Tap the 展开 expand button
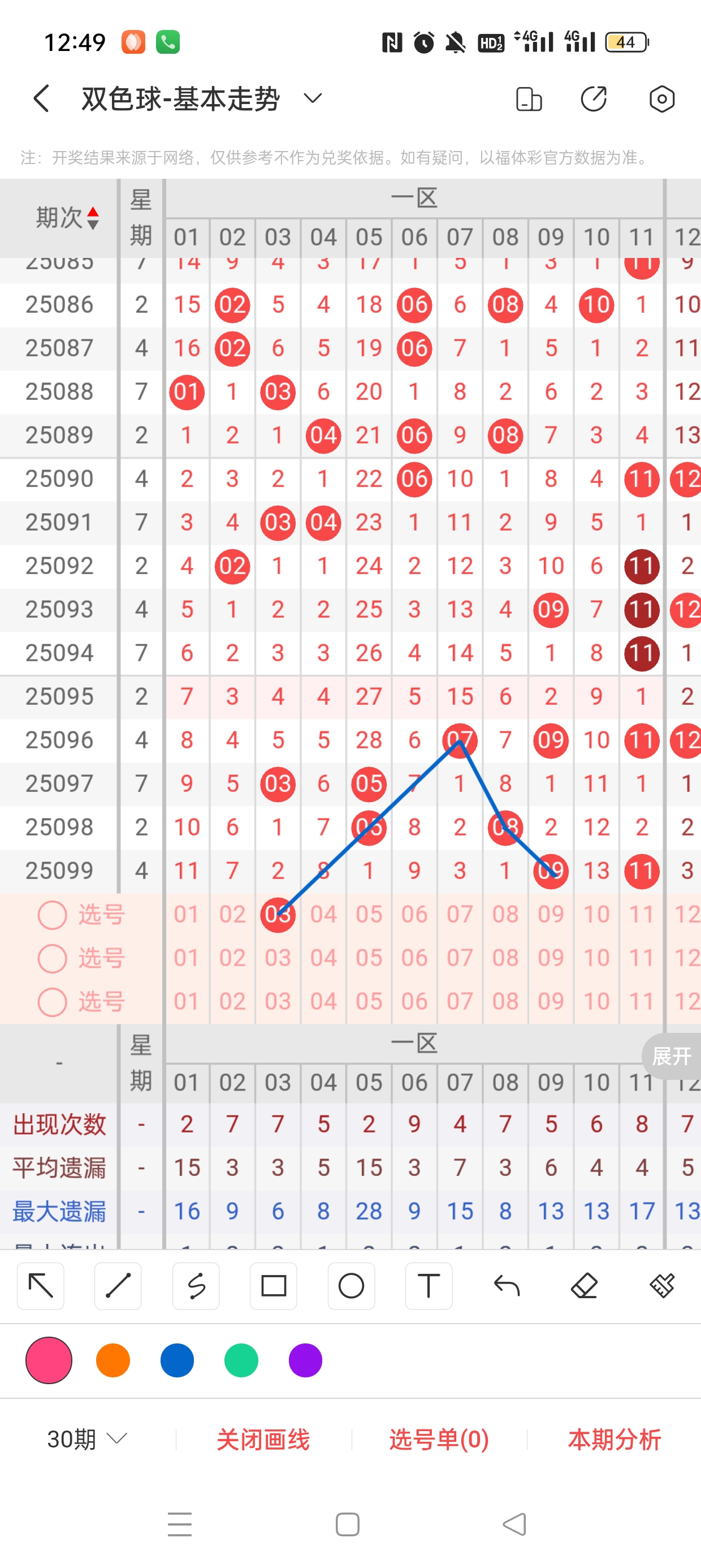This screenshot has width=701, height=1568. click(x=672, y=1056)
